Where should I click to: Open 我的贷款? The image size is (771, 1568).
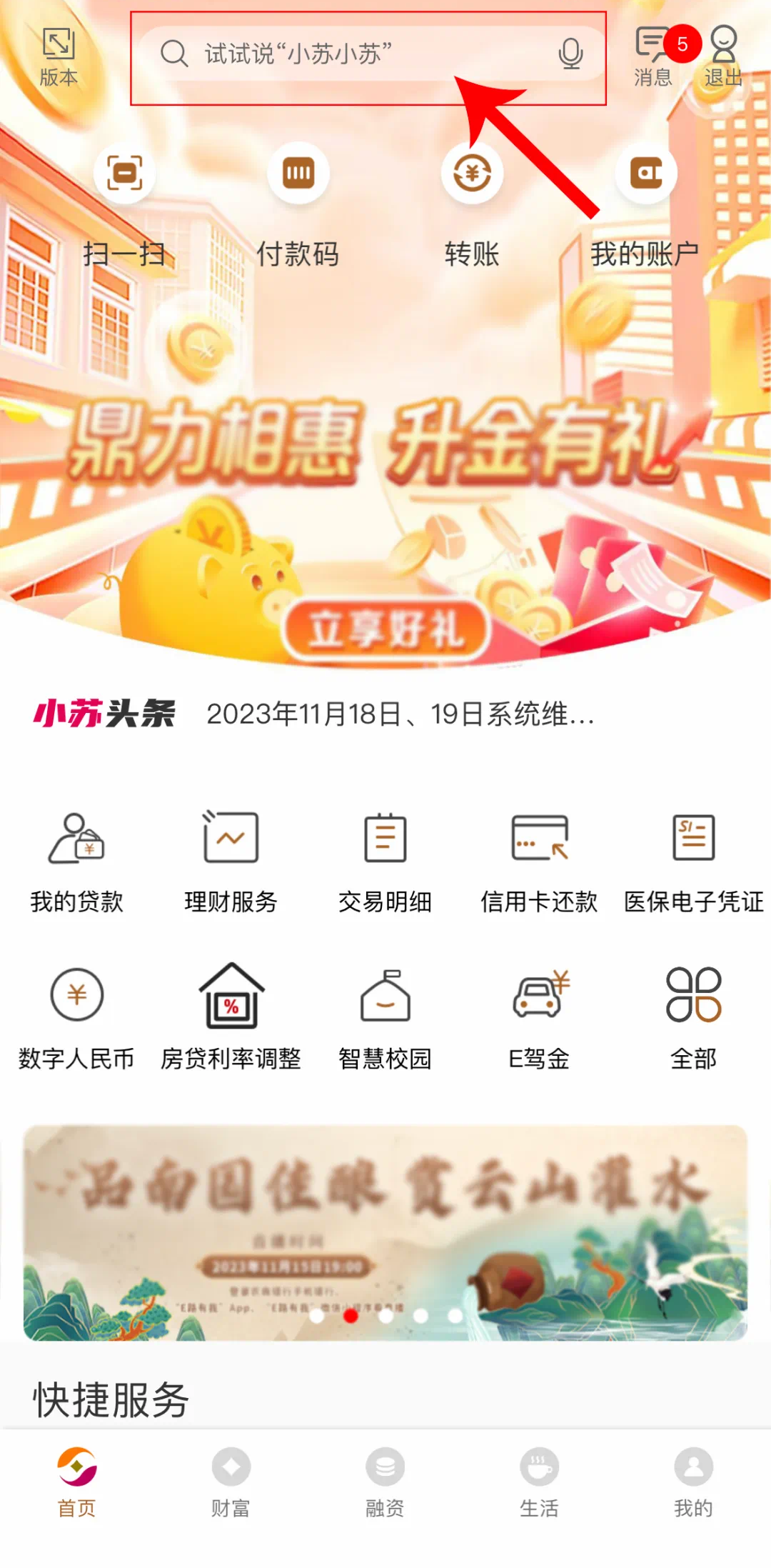pos(76,862)
